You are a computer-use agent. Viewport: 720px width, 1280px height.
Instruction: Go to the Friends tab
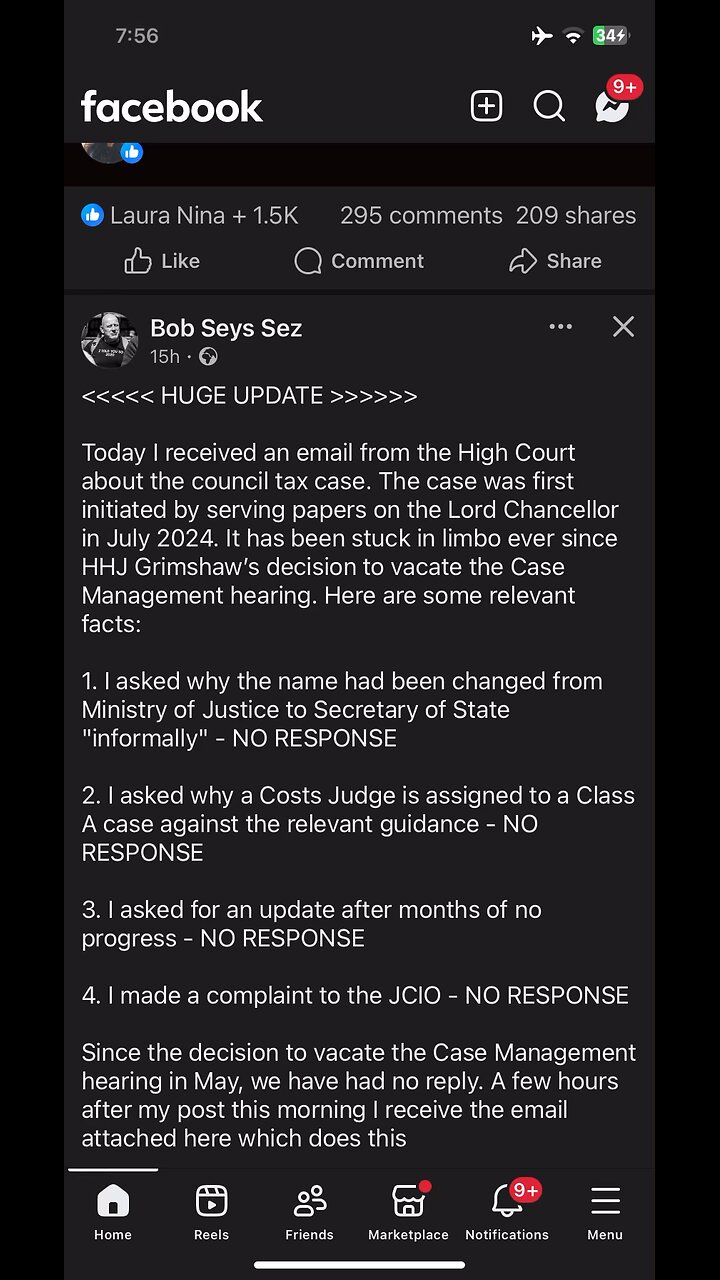[309, 1212]
